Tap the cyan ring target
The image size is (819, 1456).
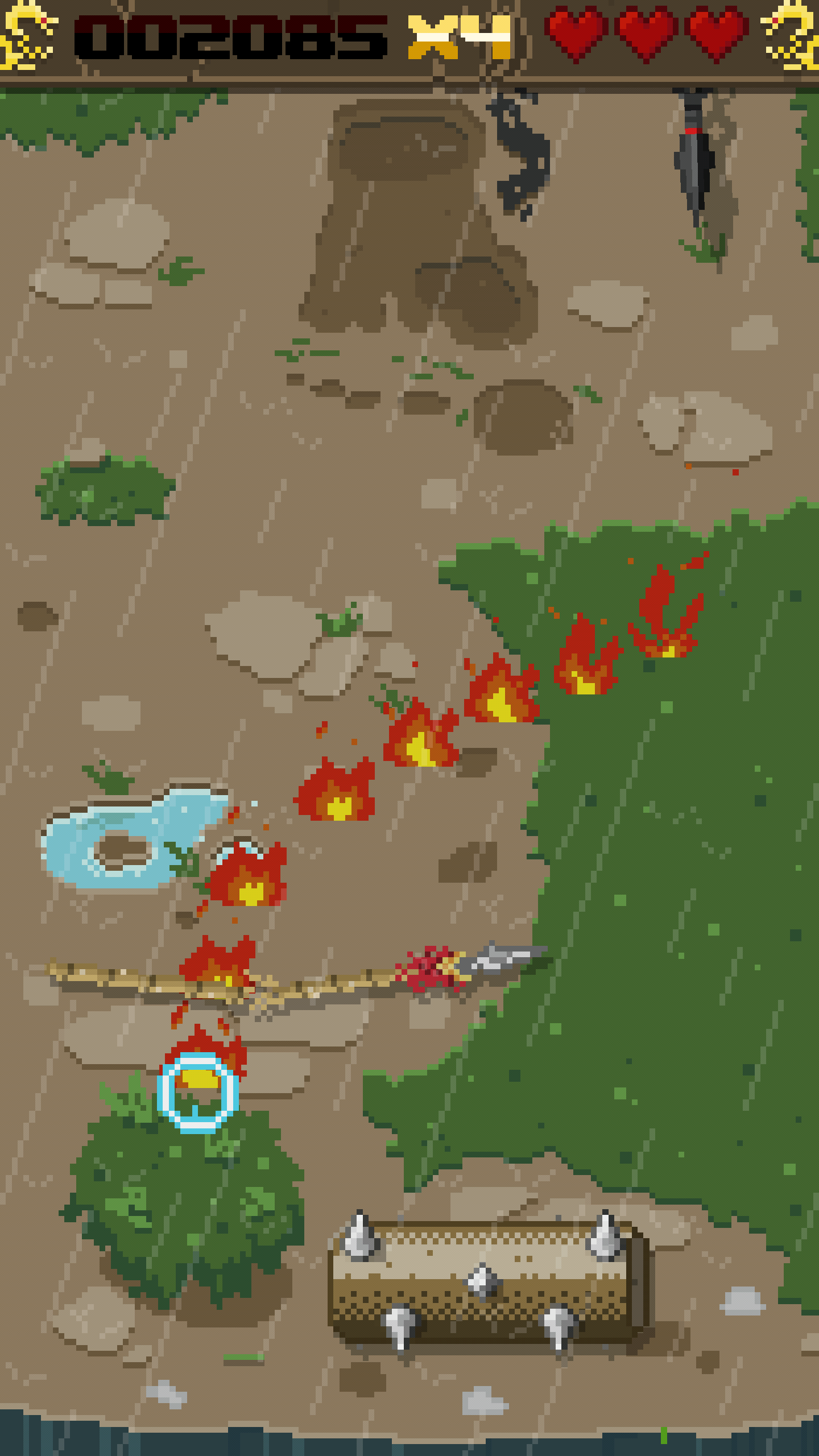[197, 1092]
